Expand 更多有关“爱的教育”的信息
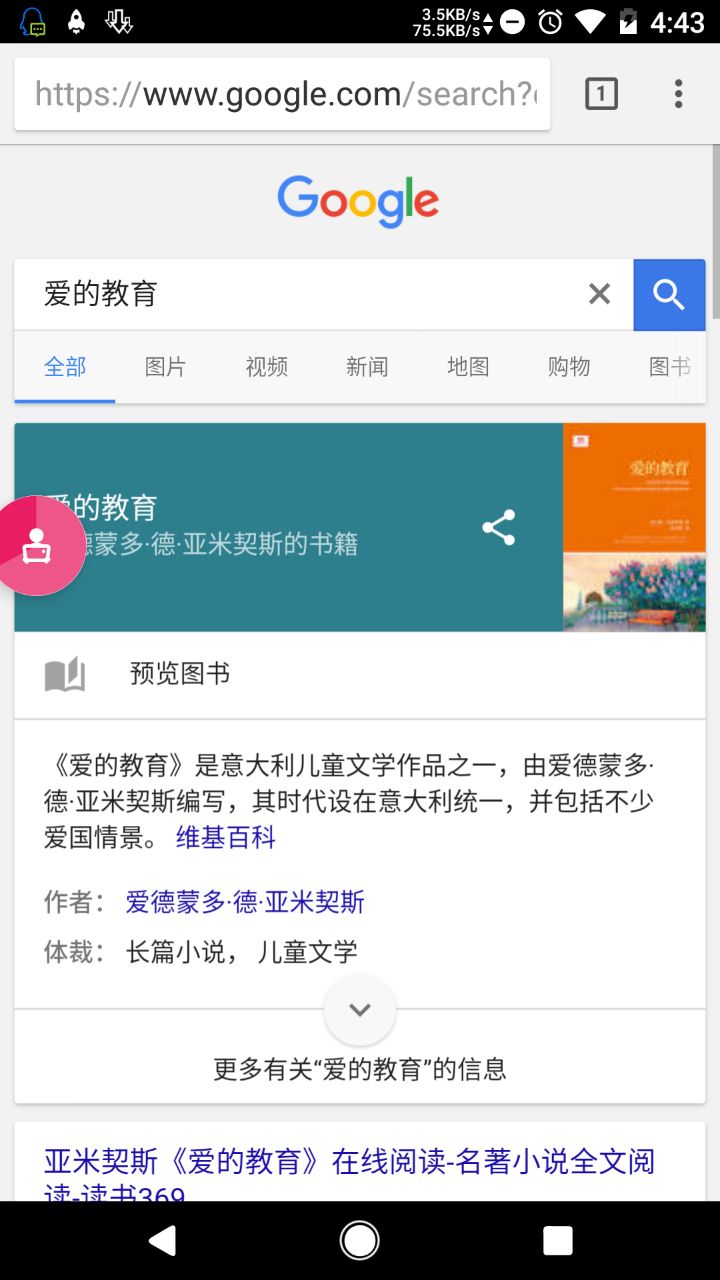 (x=360, y=1068)
